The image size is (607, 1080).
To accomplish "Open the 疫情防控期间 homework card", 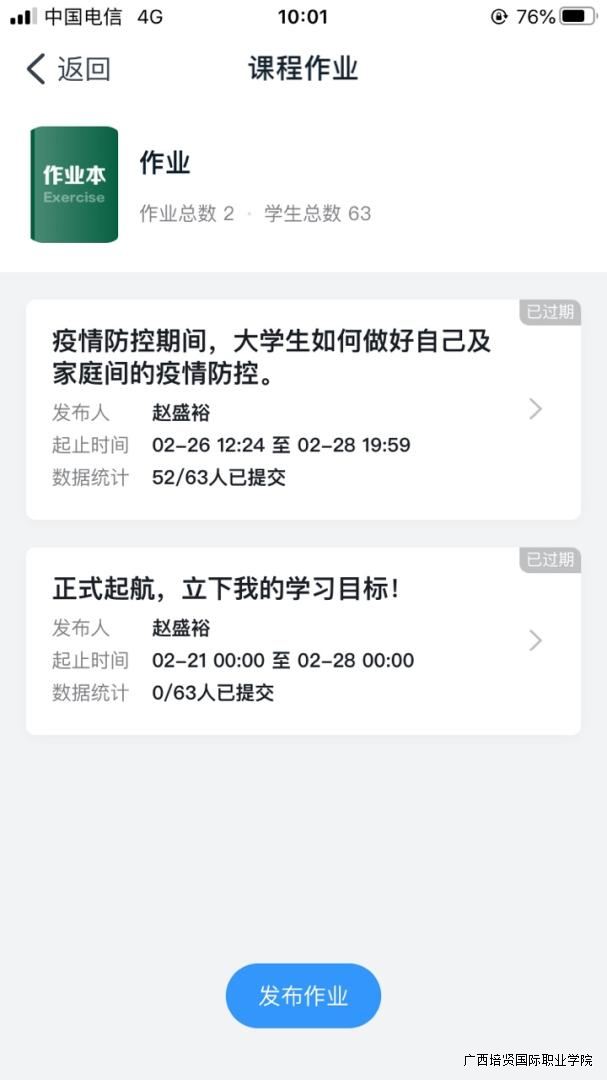I will [x=302, y=409].
